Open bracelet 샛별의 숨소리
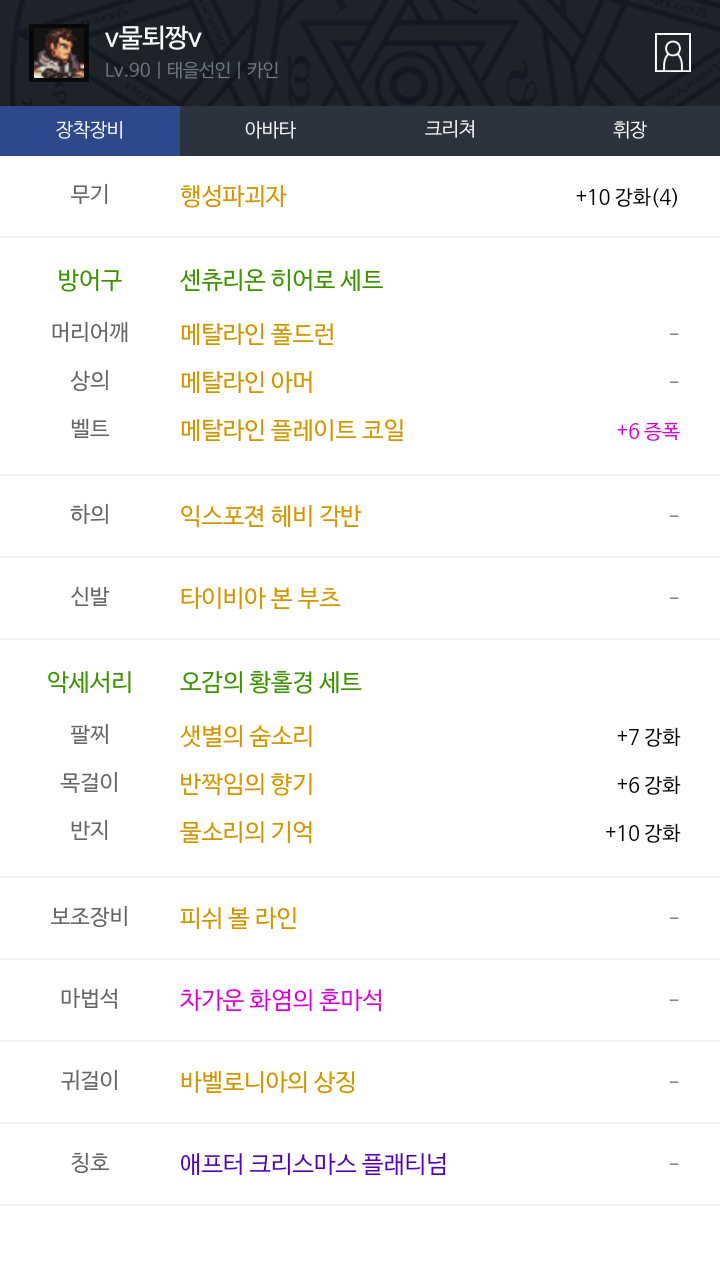This screenshot has height=1280, width=720. point(247,736)
